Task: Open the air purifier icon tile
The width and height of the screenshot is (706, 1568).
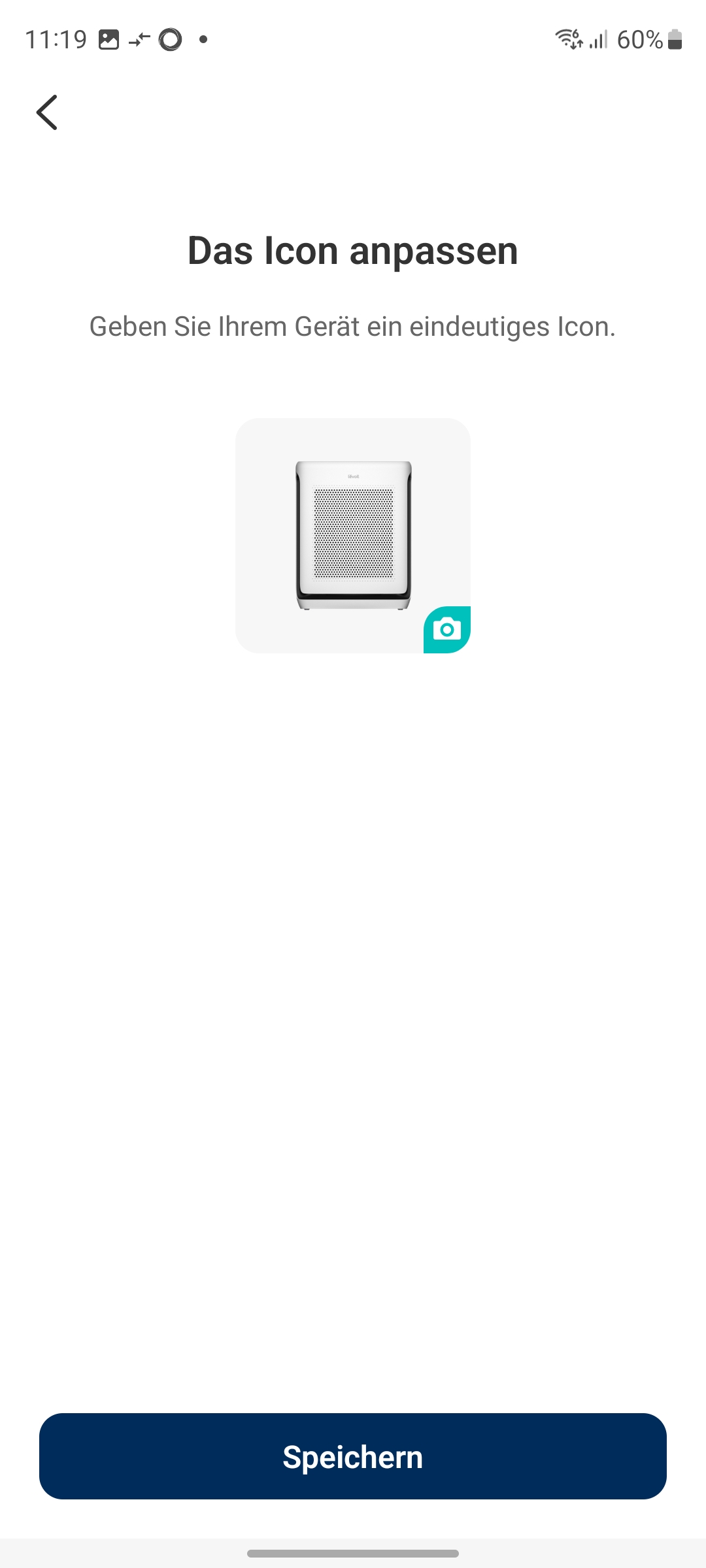Action: [x=353, y=534]
